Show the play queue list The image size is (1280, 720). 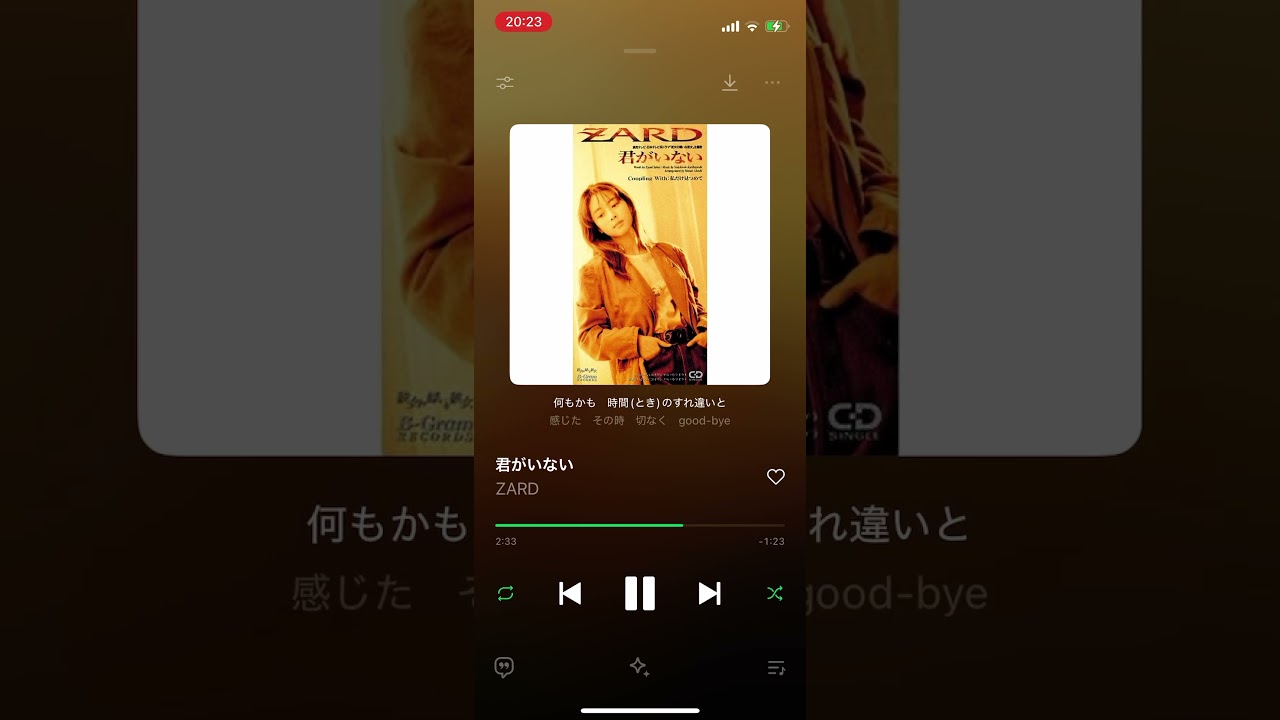(x=775, y=667)
